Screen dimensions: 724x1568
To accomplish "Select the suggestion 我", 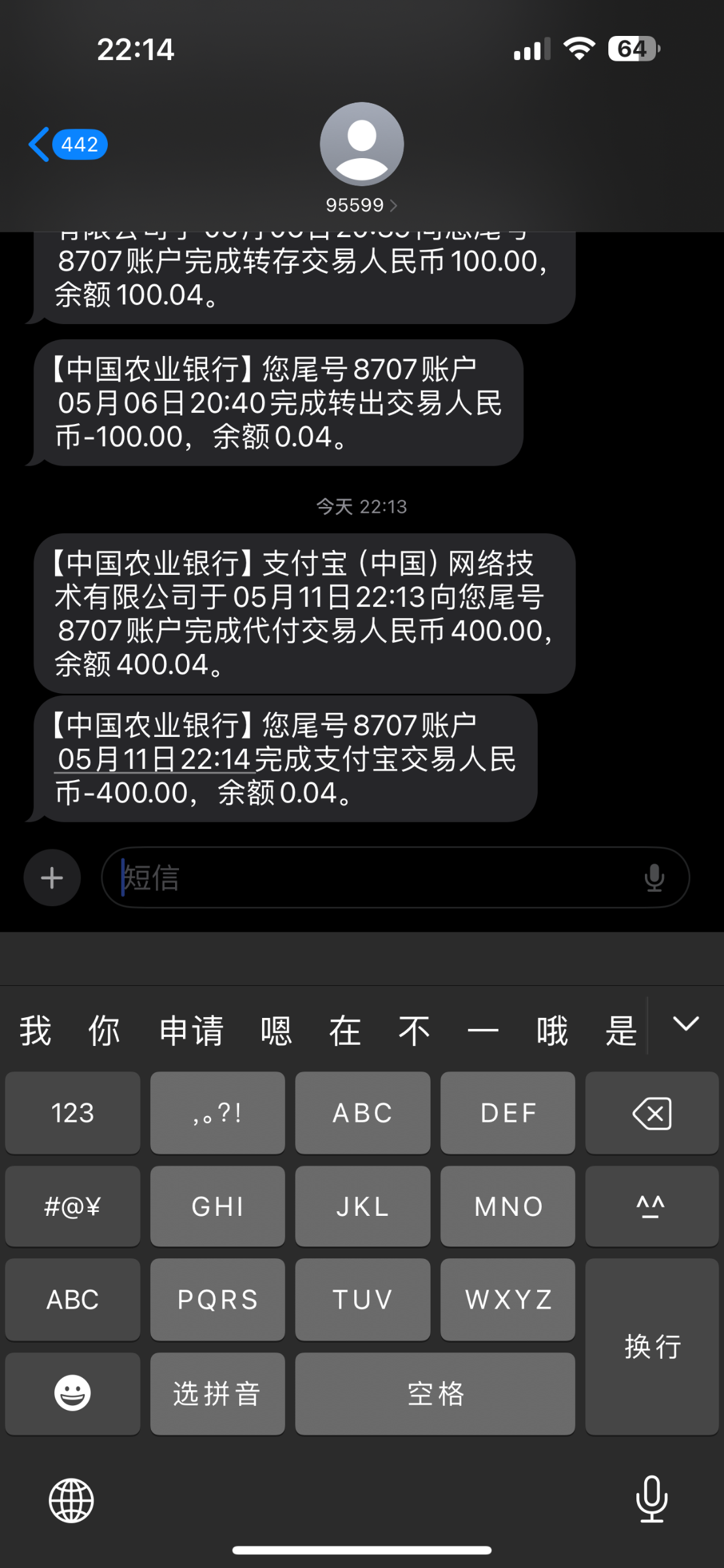I will click(35, 1030).
